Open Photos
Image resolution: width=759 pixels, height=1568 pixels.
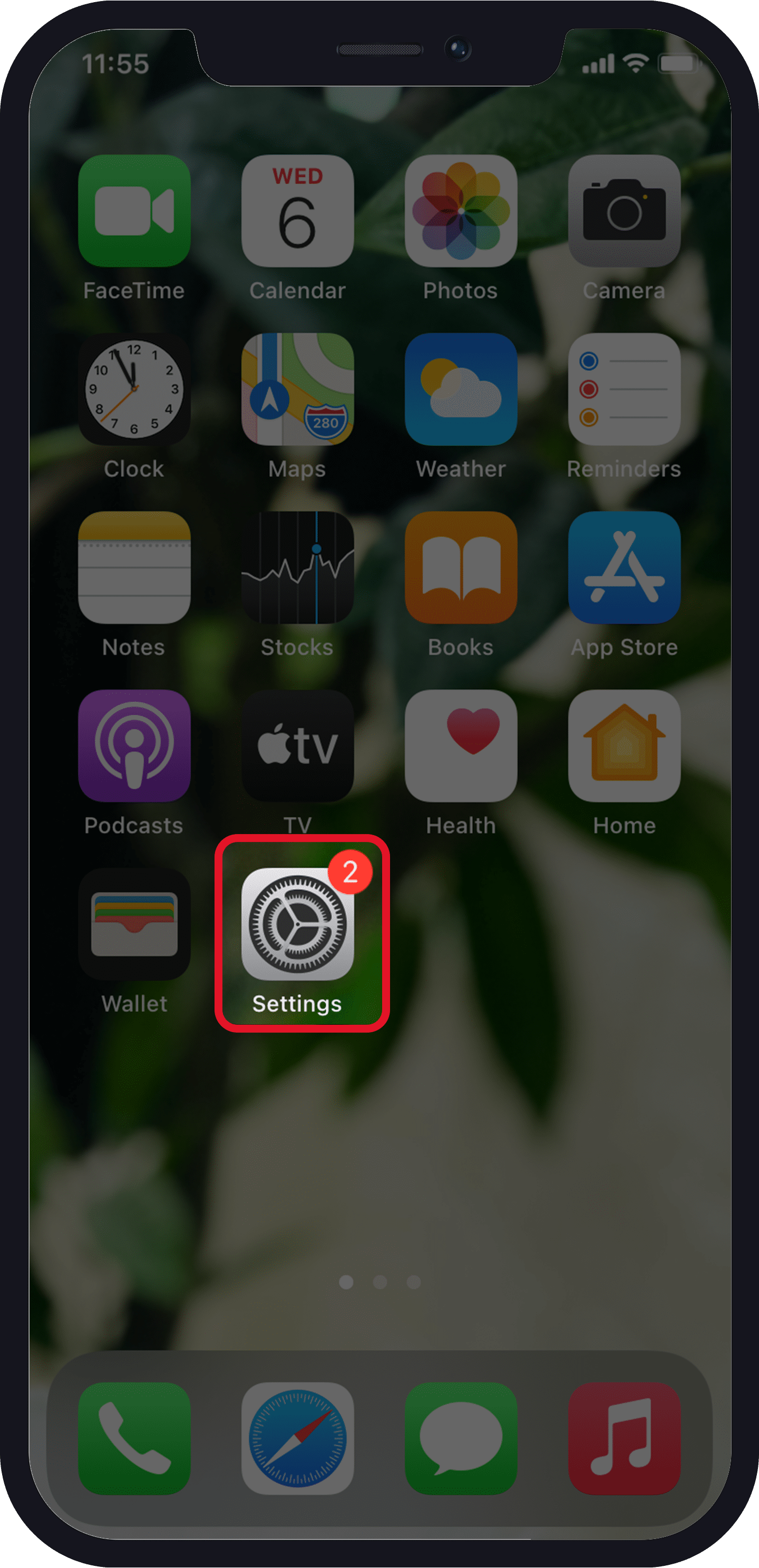click(x=461, y=211)
